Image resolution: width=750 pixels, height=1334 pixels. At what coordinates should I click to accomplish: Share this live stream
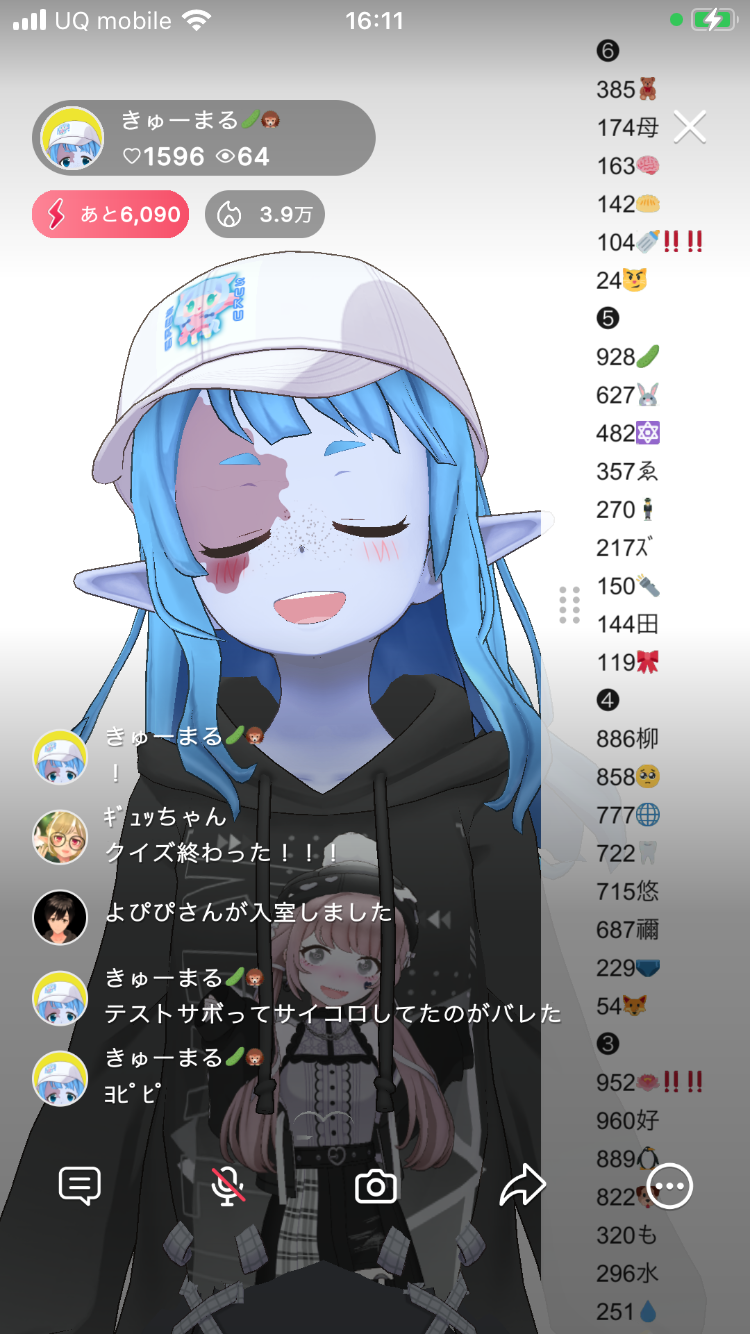tap(522, 1187)
